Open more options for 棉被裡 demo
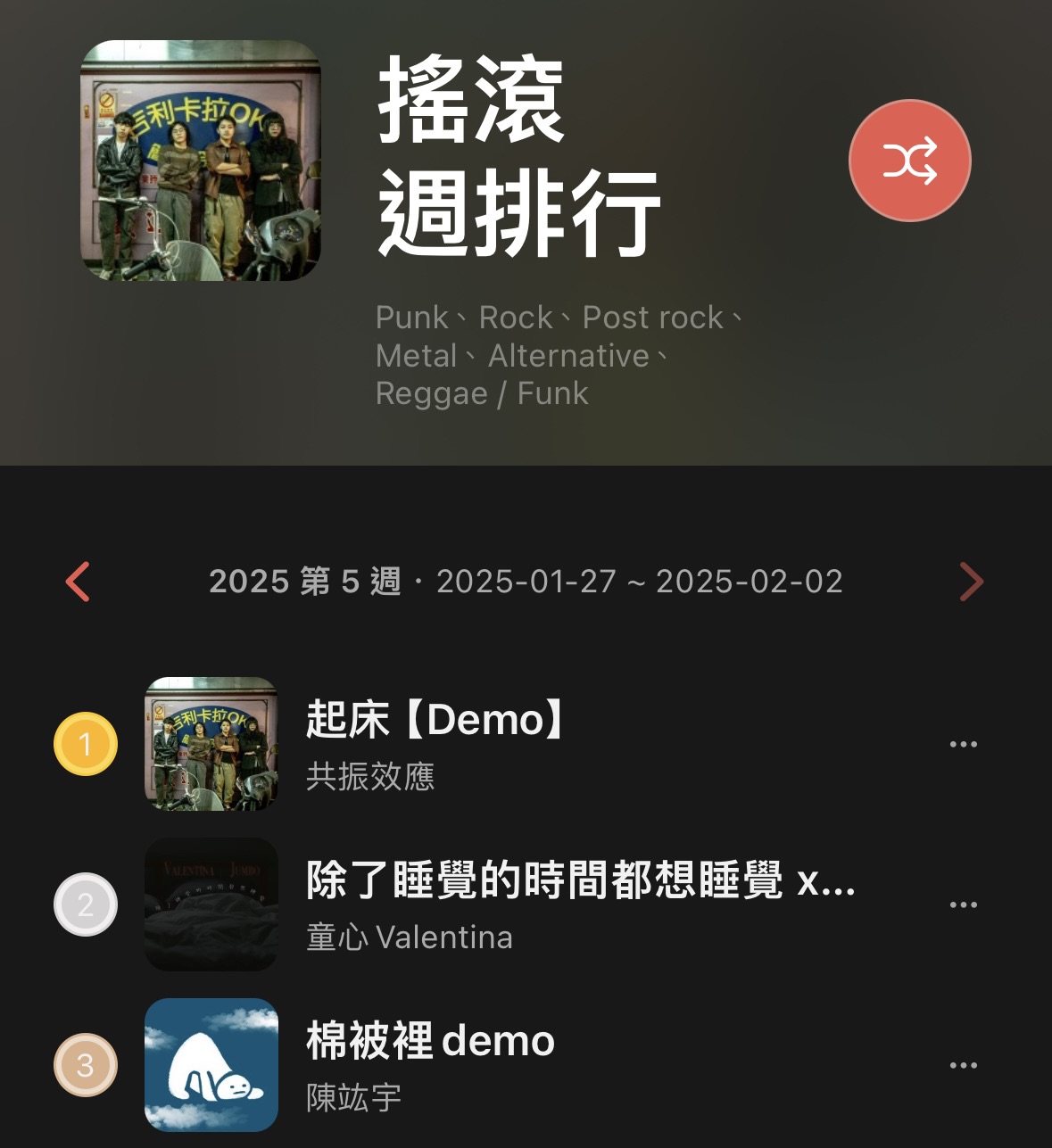The width and height of the screenshot is (1052, 1148). 963,1065
